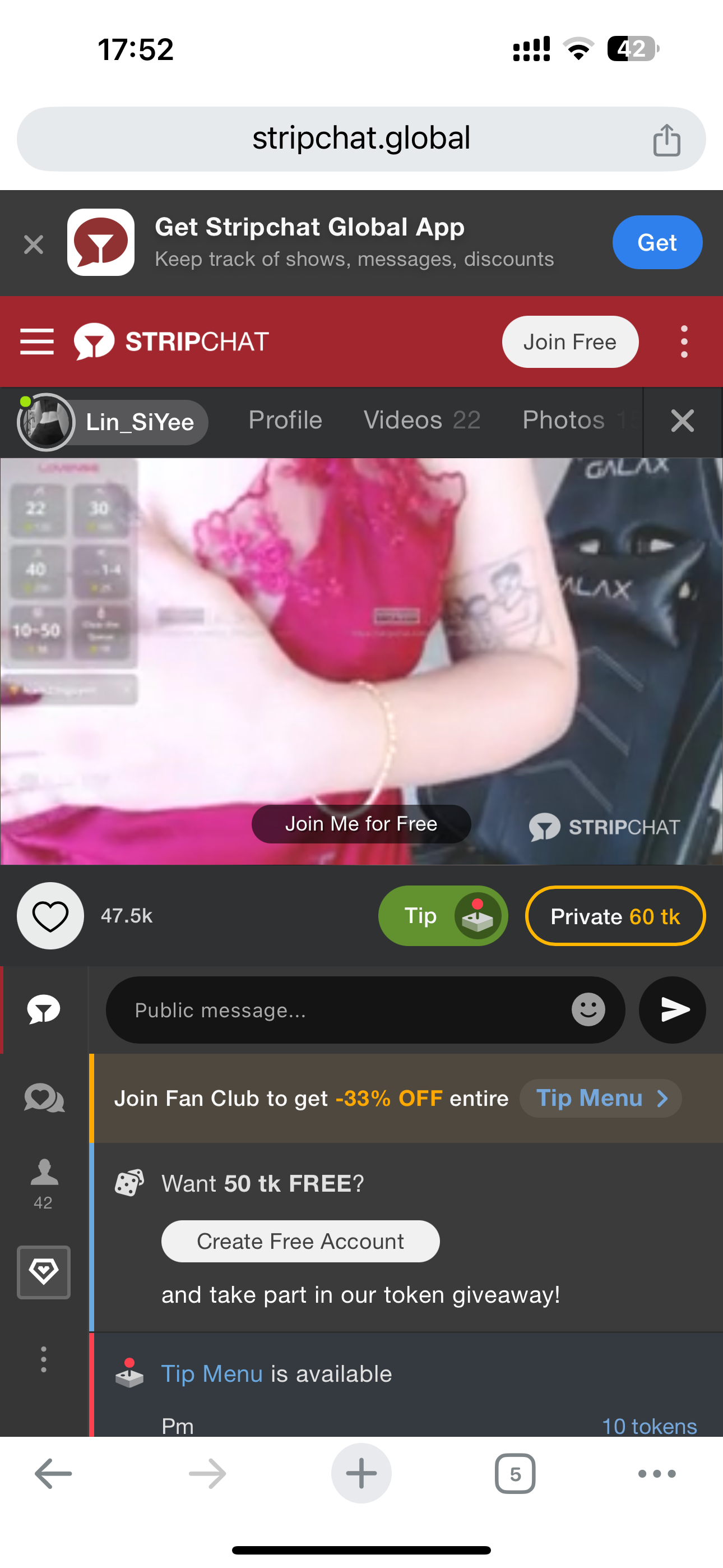Share the page from the address bar
The height and width of the screenshot is (1568, 723).
coord(666,140)
